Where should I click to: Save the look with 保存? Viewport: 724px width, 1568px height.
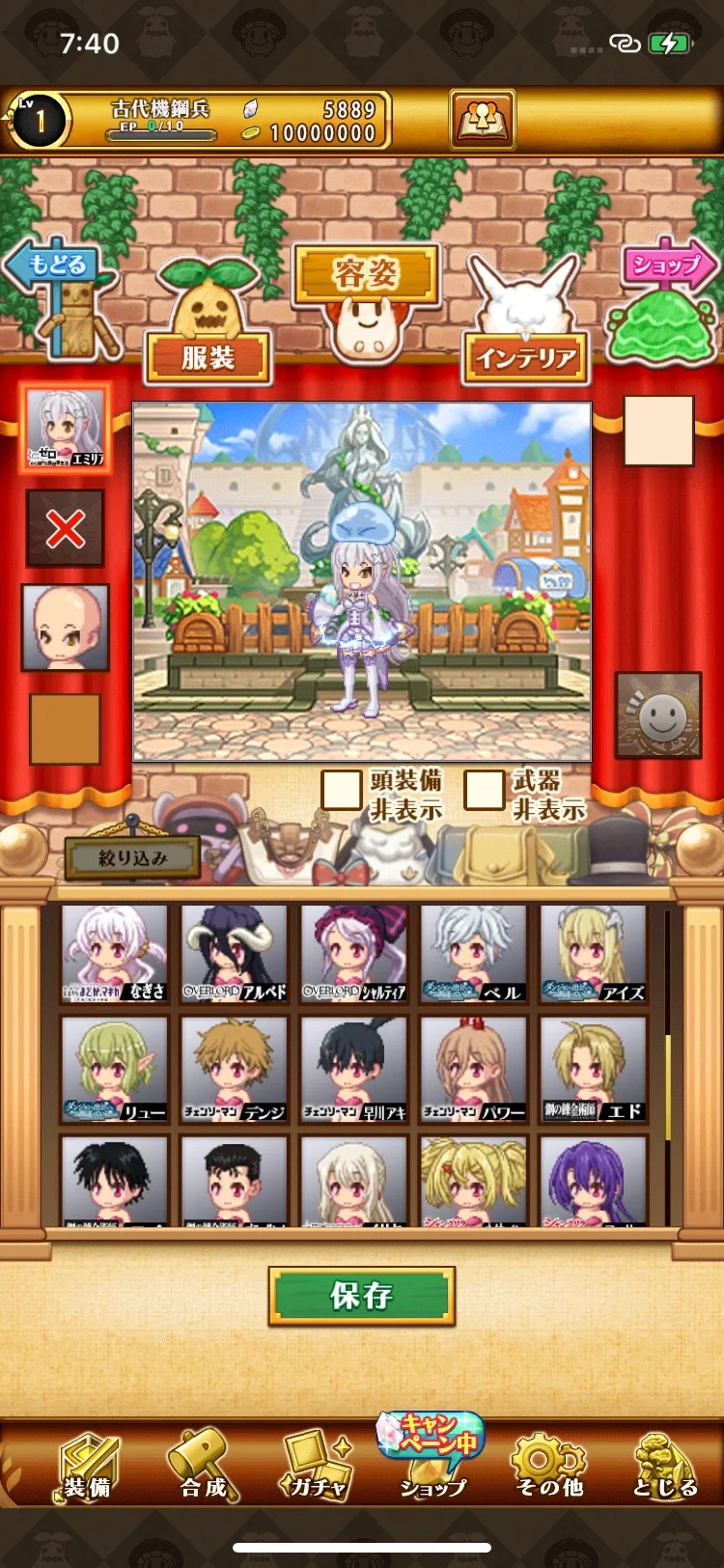click(x=361, y=1296)
